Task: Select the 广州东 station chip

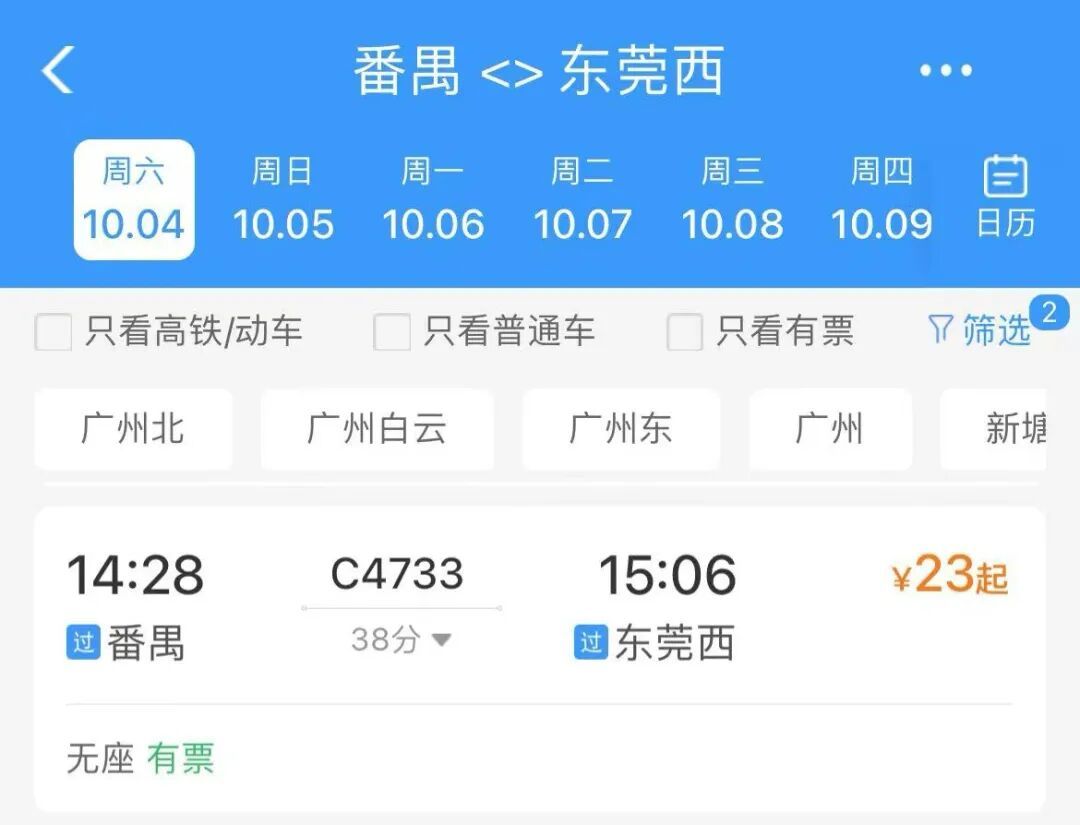Action: 621,430
